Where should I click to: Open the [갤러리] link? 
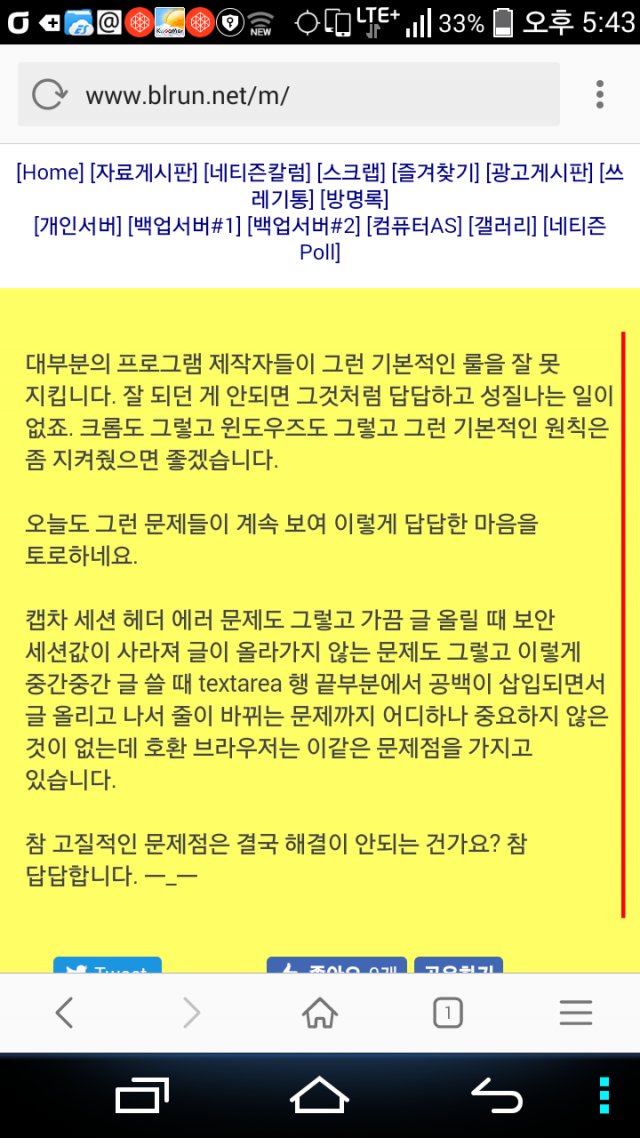coord(502,226)
